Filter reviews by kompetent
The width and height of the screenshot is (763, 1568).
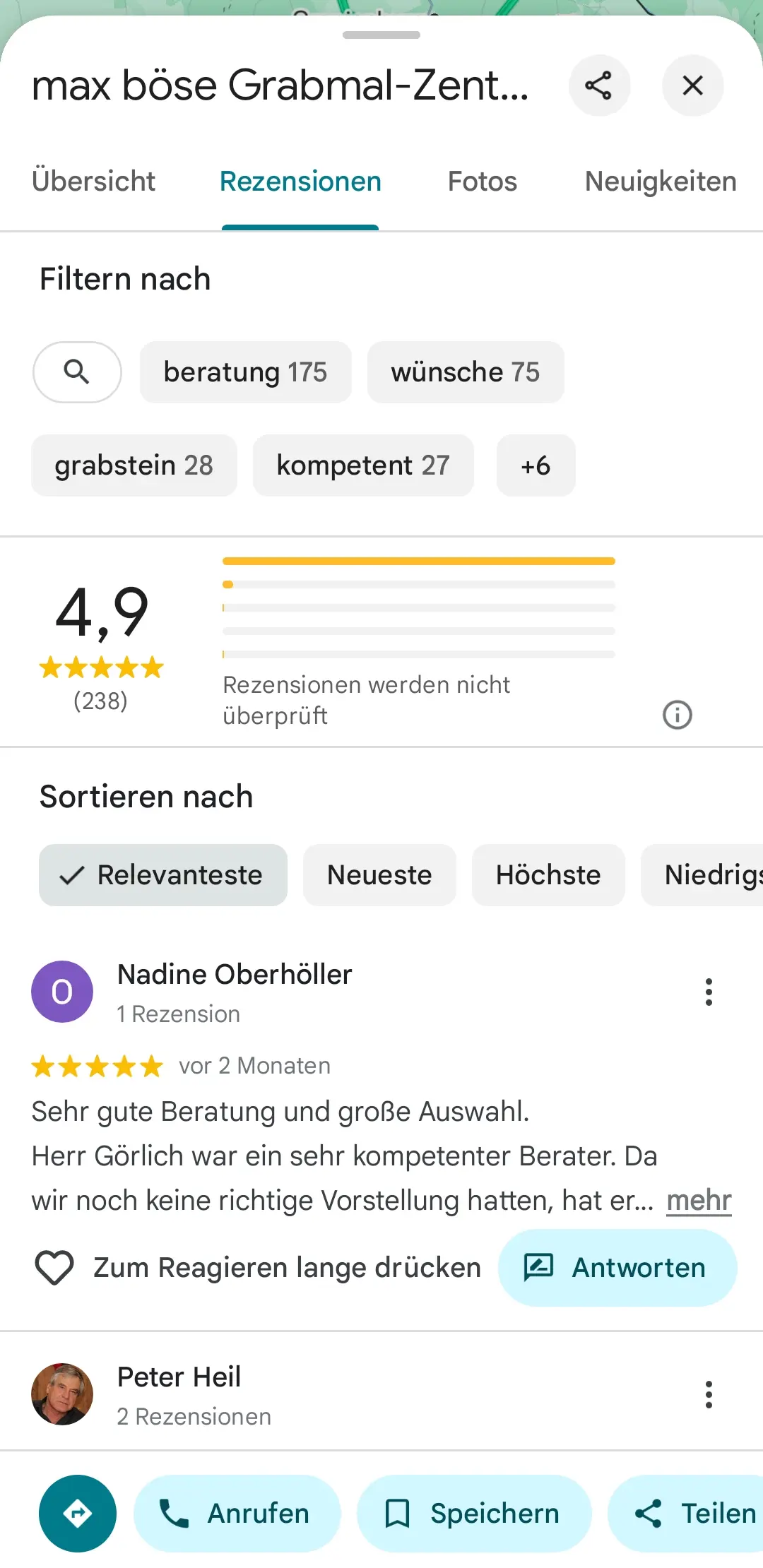coord(363,465)
